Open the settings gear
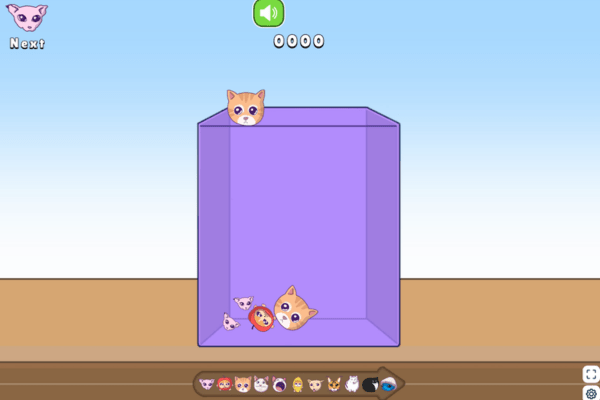The height and width of the screenshot is (400, 600). [590, 393]
